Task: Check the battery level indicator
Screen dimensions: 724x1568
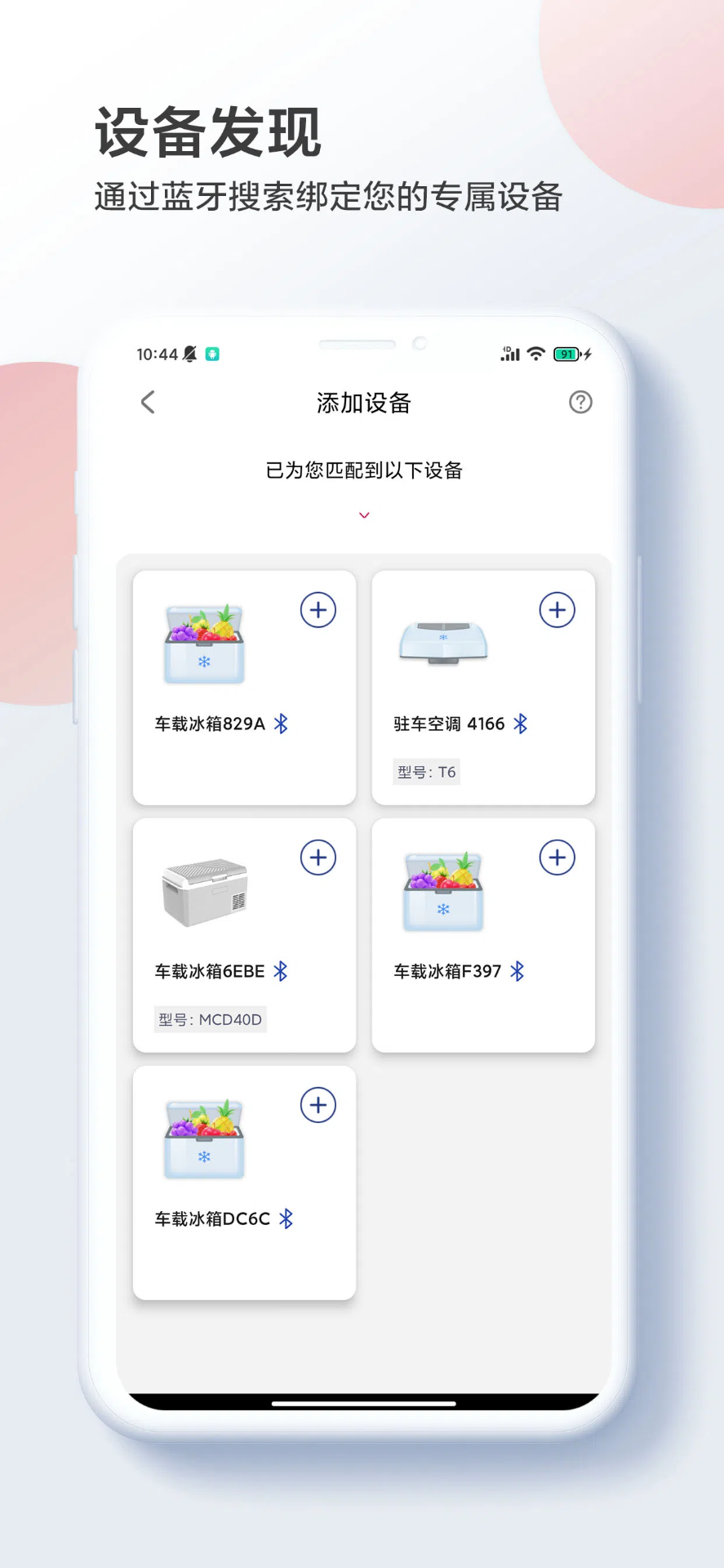Action: tap(567, 354)
